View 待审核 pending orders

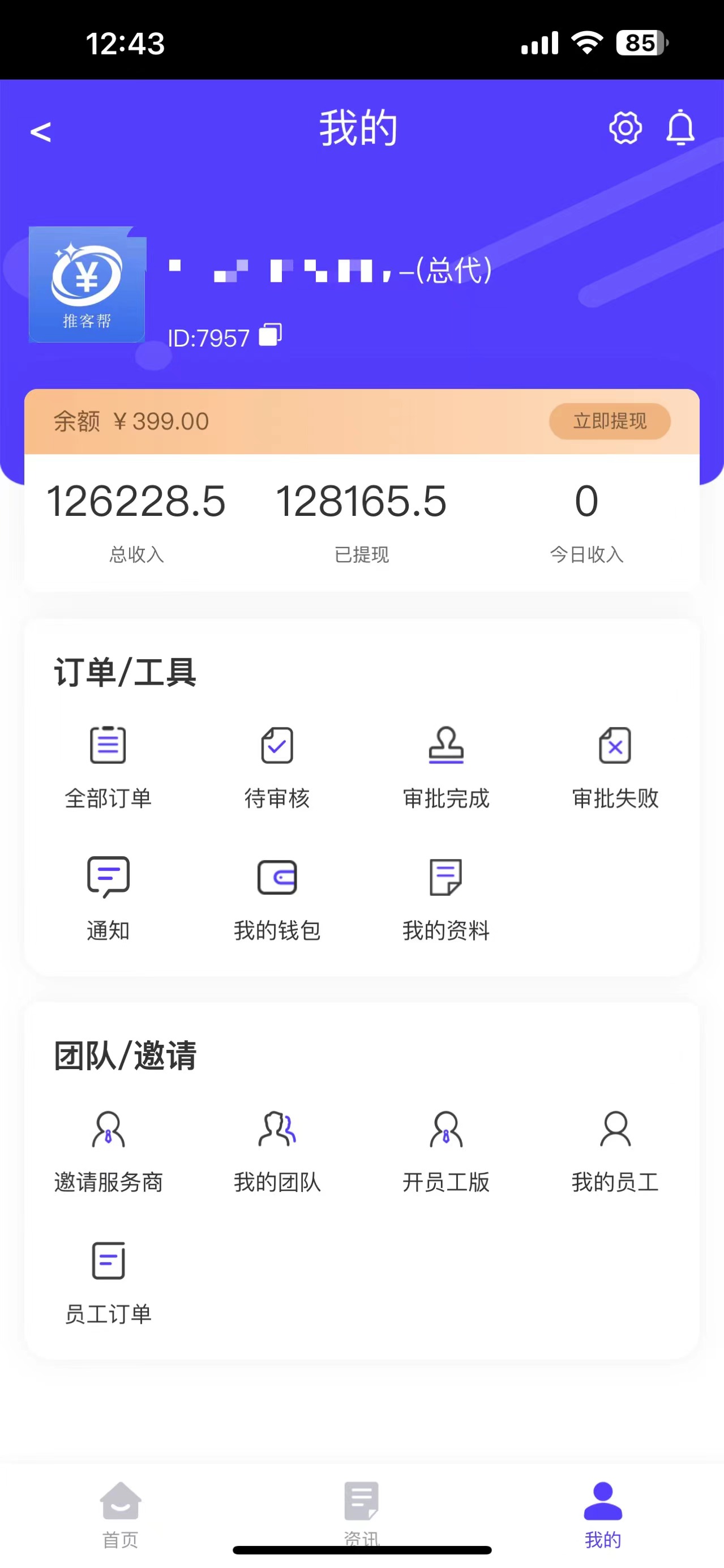click(x=277, y=766)
